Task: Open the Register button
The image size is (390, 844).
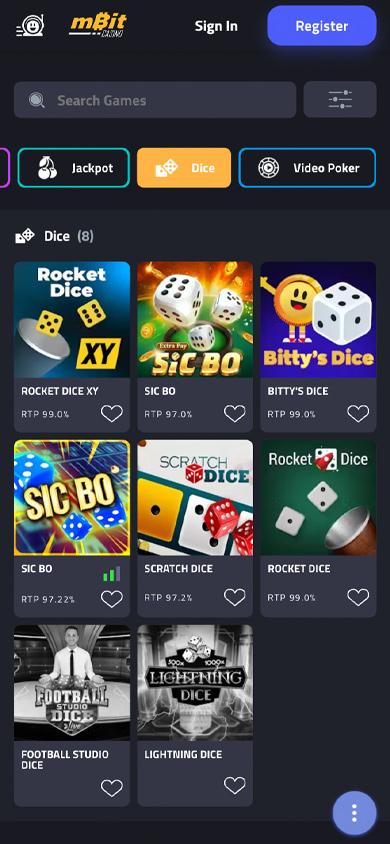Action: click(x=322, y=26)
